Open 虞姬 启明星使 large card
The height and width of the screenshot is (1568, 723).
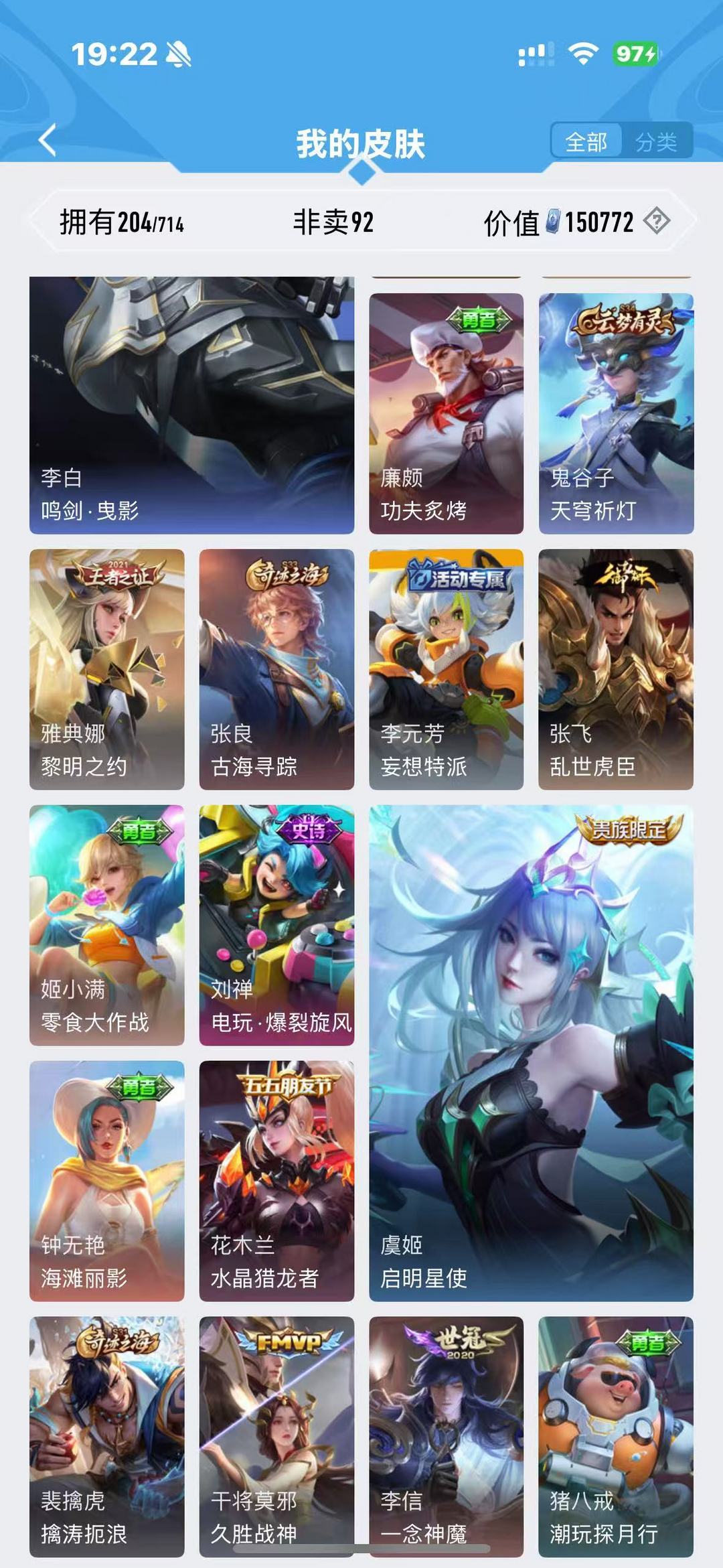tap(532, 1053)
